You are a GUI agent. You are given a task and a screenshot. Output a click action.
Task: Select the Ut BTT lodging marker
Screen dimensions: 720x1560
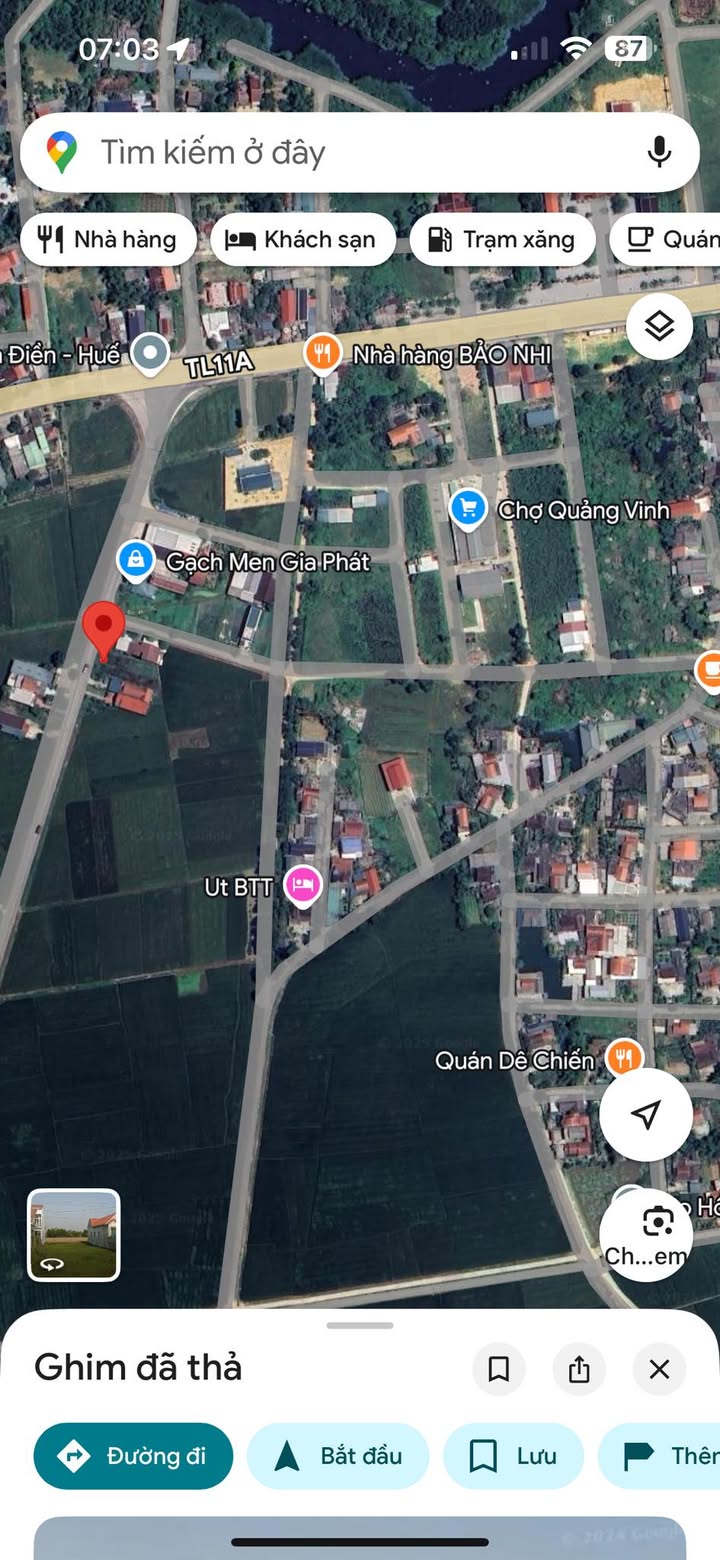tap(302, 885)
